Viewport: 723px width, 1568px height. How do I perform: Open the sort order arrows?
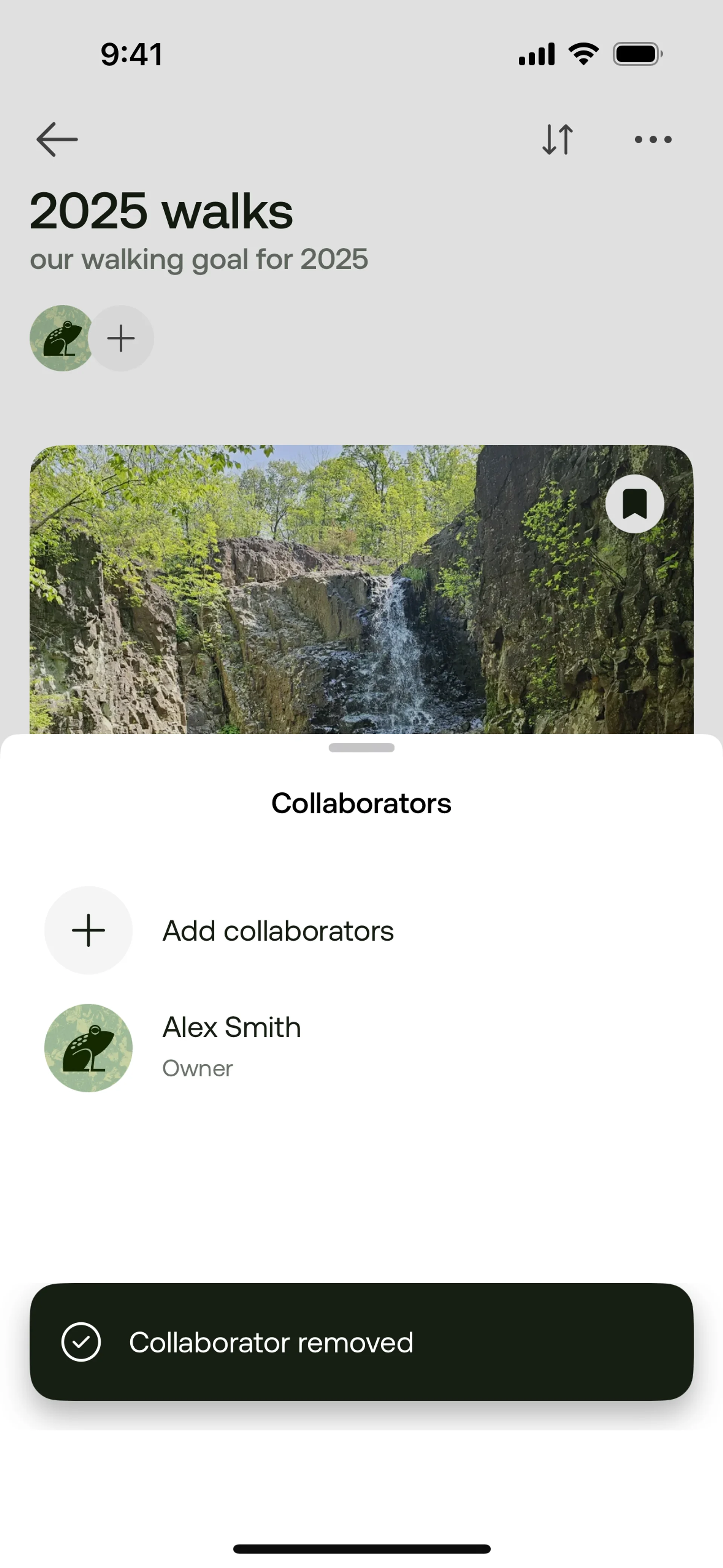tap(557, 139)
